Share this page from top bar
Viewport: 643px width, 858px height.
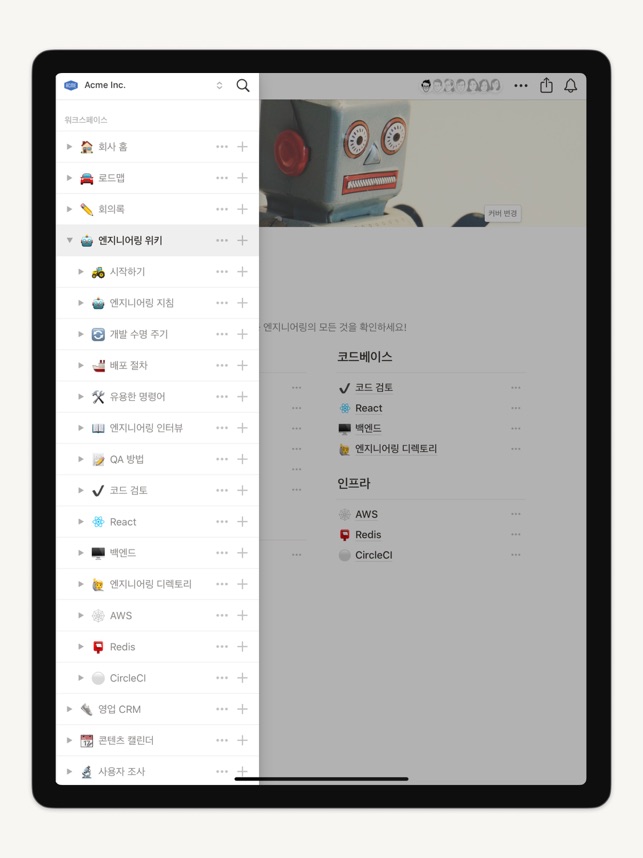click(x=546, y=86)
